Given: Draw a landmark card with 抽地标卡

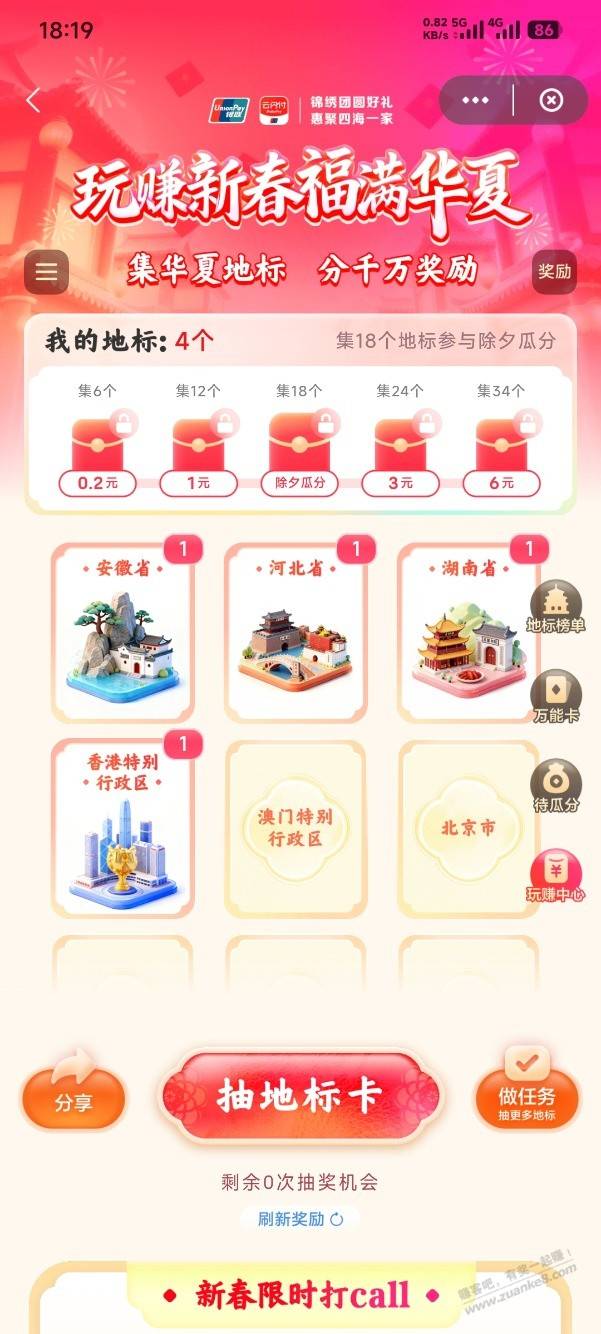Looking at the screenshot, I should pyautogui.click(x=299, y=1096).
